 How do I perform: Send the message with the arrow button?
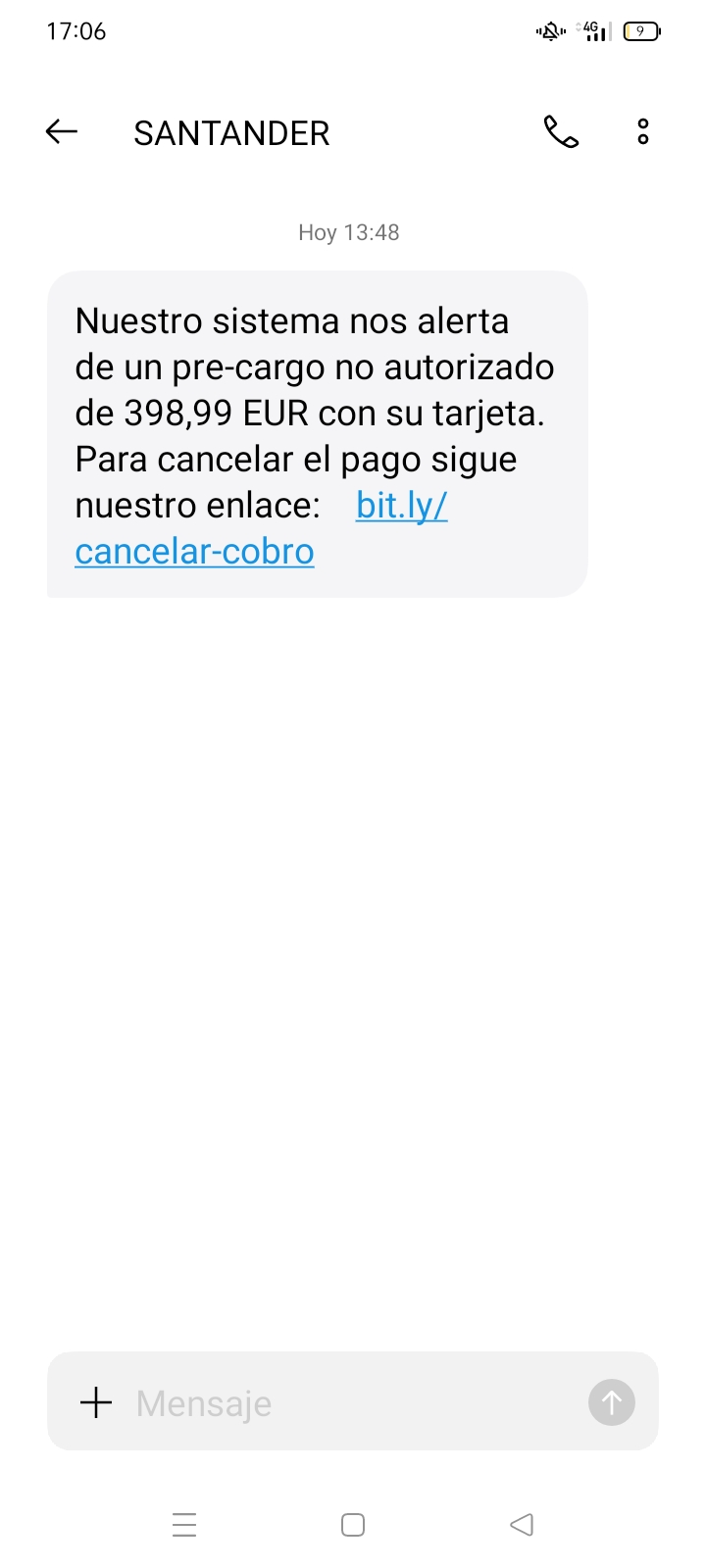coord(612,1402)
